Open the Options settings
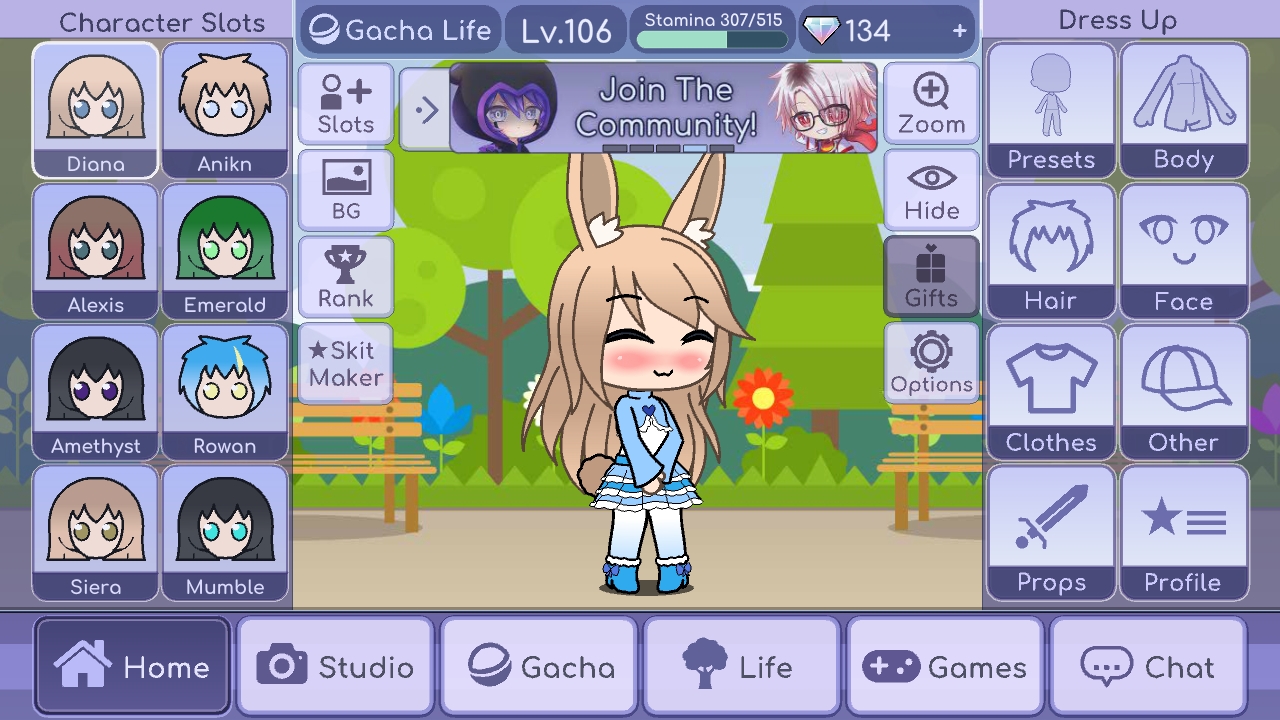This screenshot has width=1280, height=720. [x=931, y=364]
